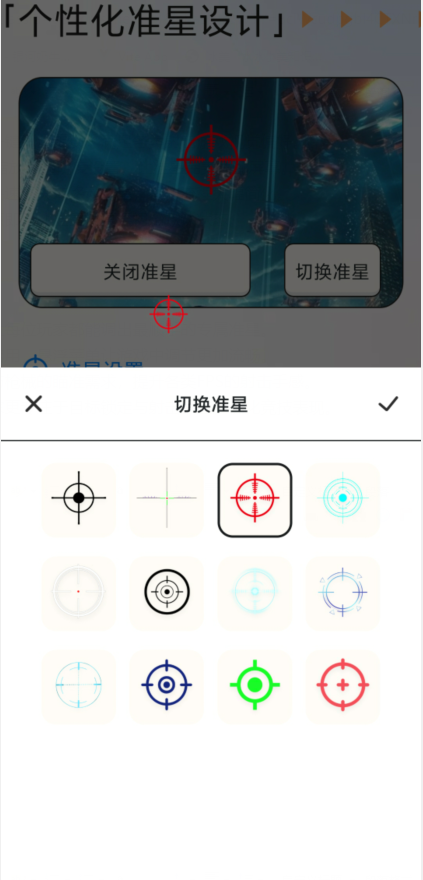Select the navy blue bullseye crosshair
Image resolution: width=423 pixels, height=880 pixels.
(167, 686)
